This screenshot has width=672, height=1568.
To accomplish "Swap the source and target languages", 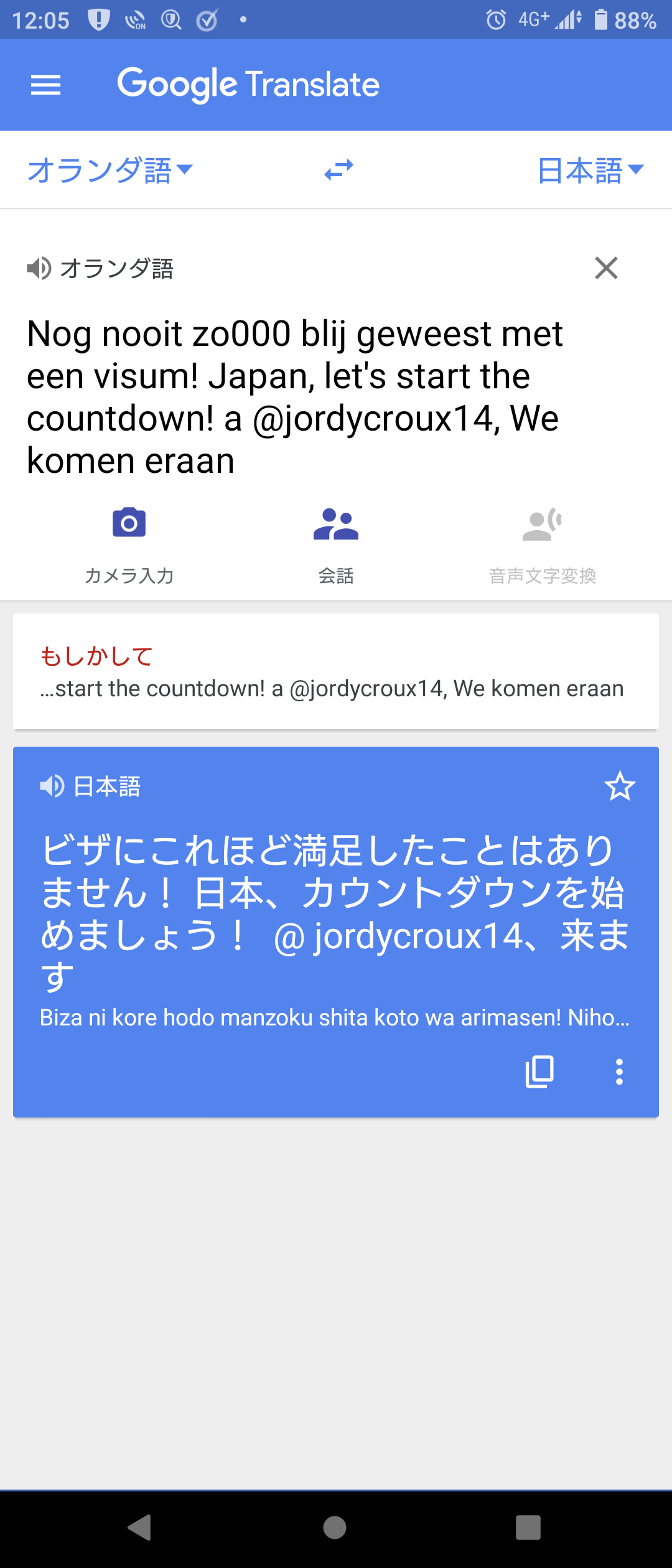I will pyautogui.click(x=338, y=170).
